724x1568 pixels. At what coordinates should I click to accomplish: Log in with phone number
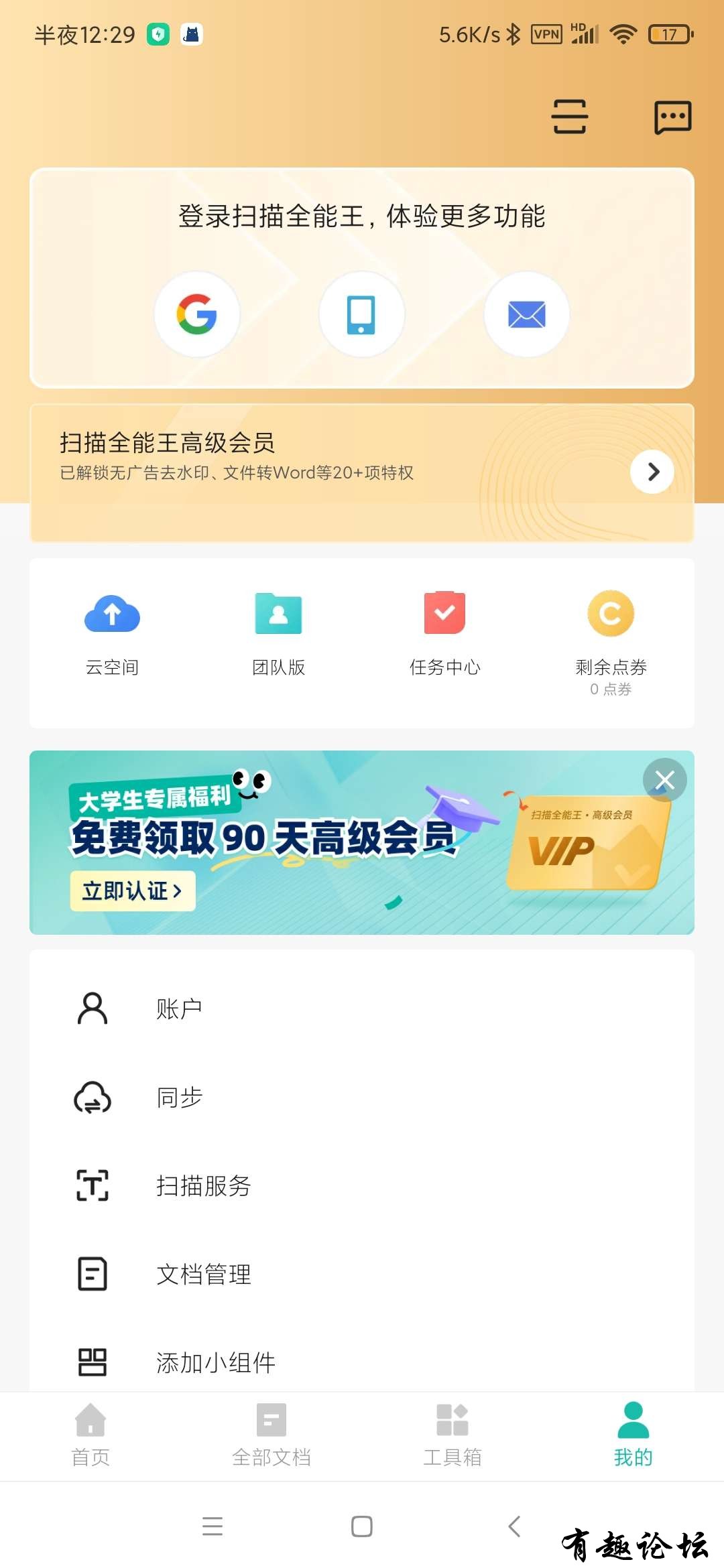tap(361, 314)
